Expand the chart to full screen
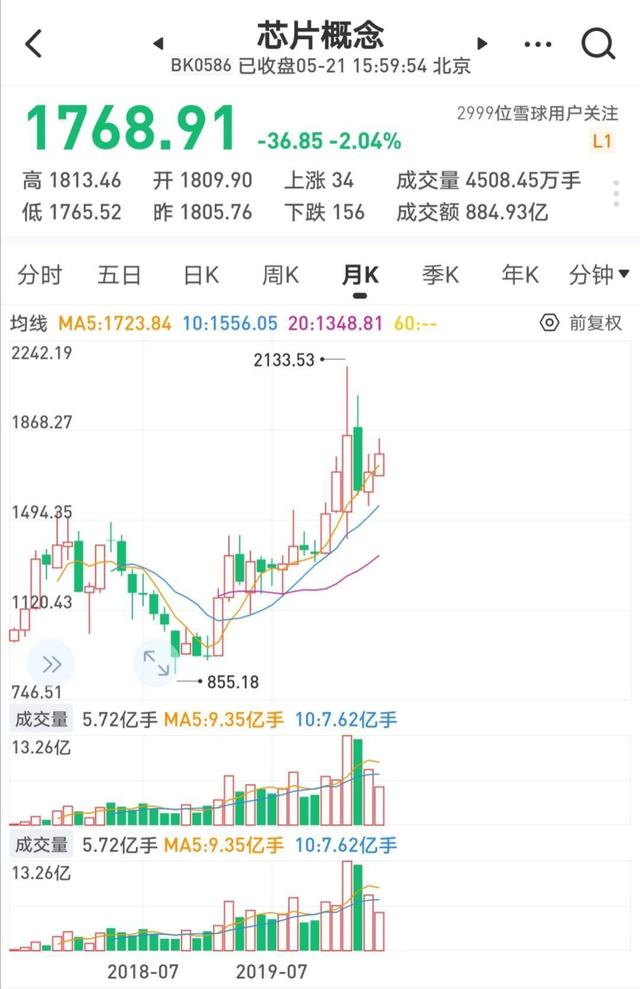640x989 pixels. click(x=156, y=662)
